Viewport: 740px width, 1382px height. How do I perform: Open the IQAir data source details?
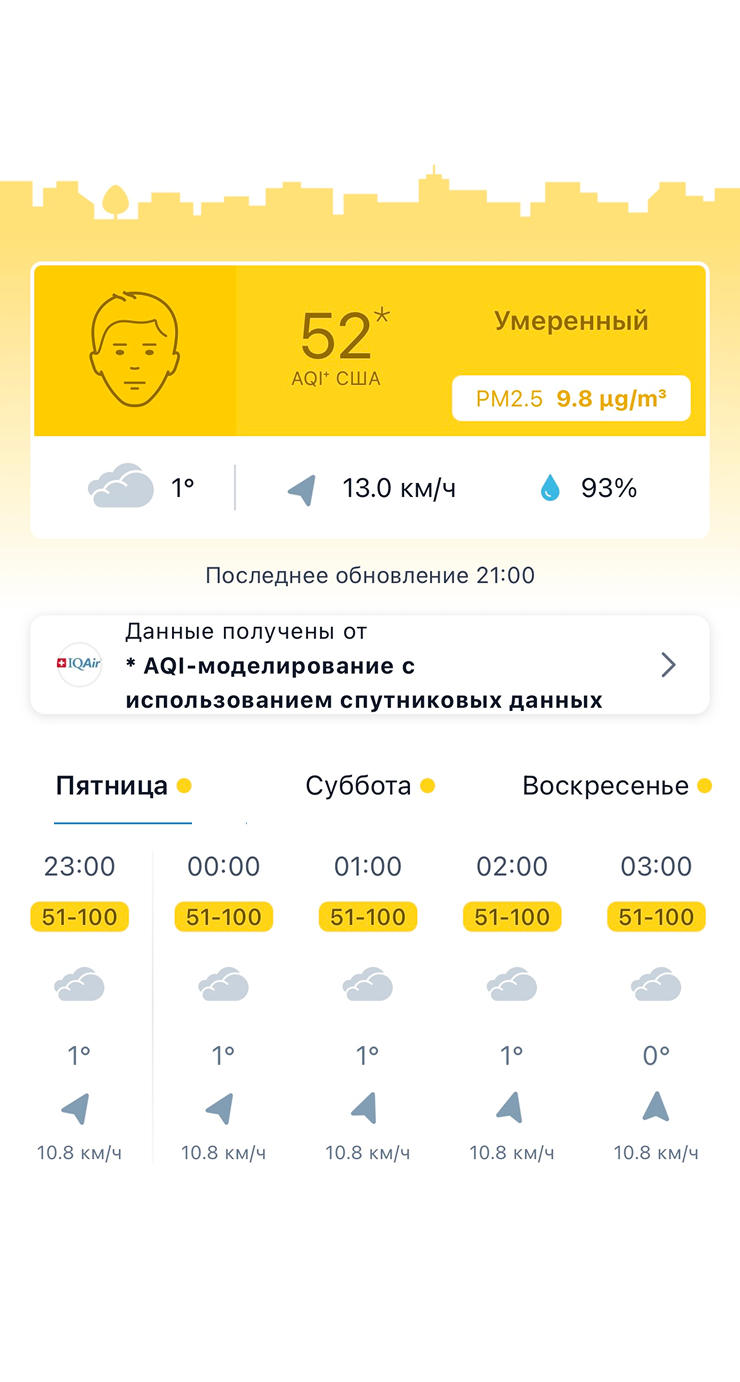click(x=369, y=665)
